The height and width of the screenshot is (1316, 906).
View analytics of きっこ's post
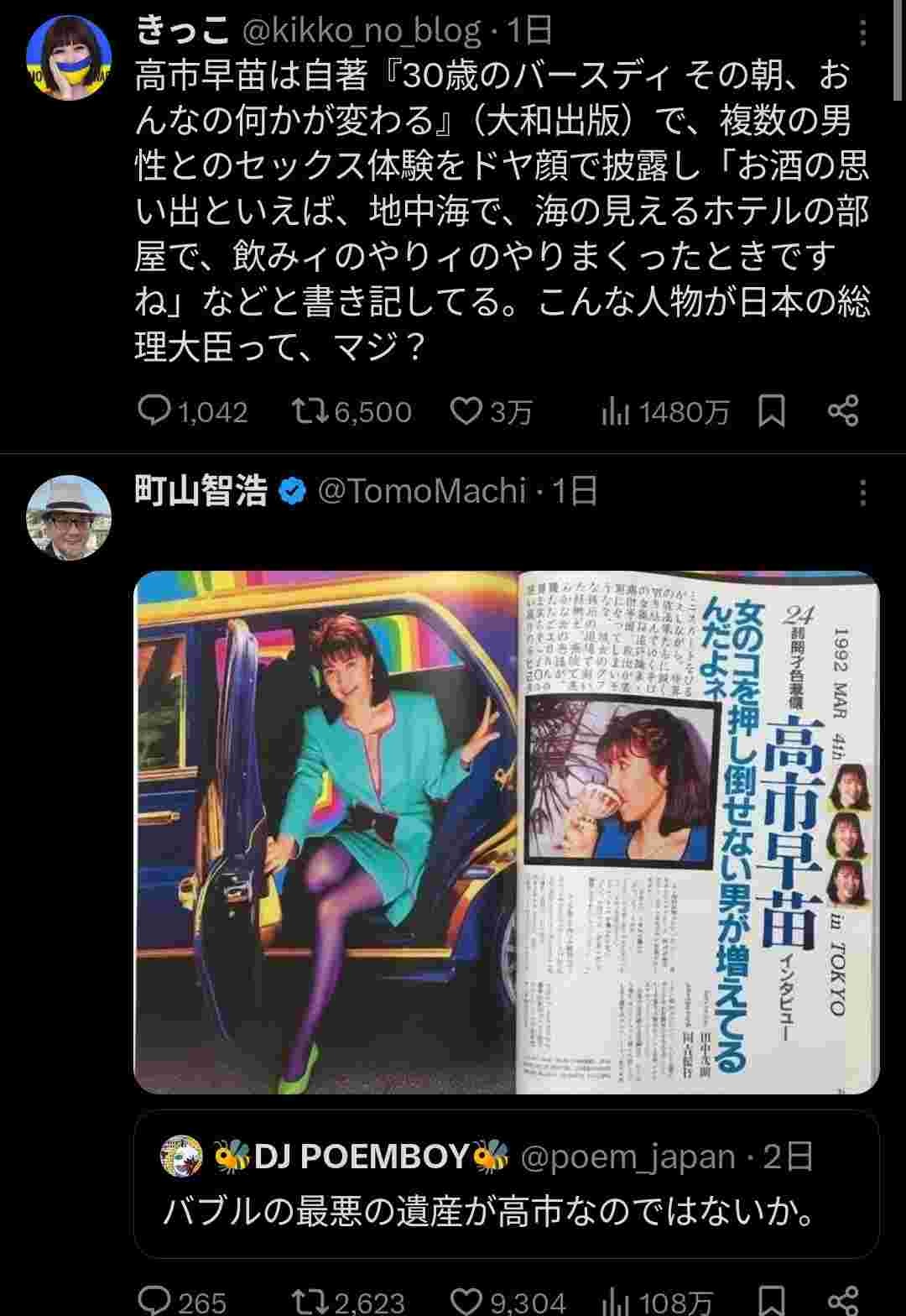[615, 411]
